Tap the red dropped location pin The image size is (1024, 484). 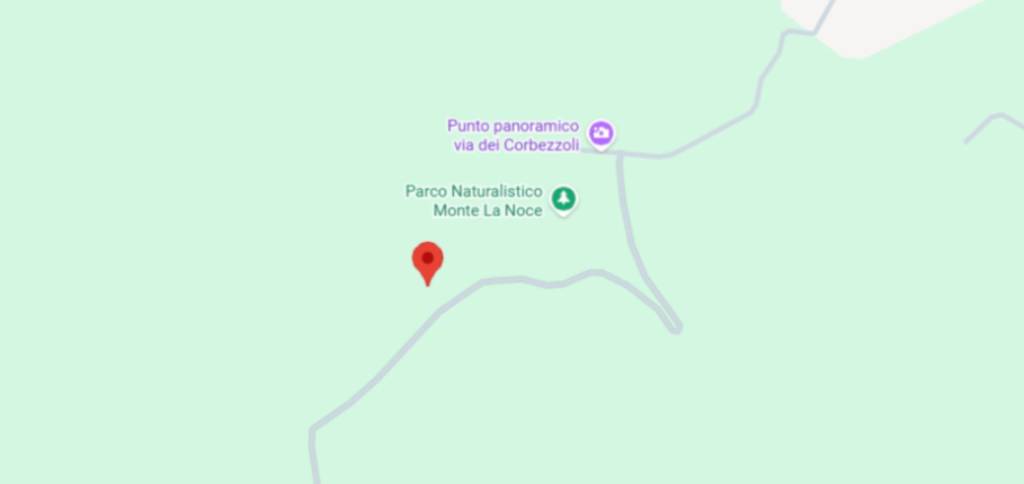(428, 261)
